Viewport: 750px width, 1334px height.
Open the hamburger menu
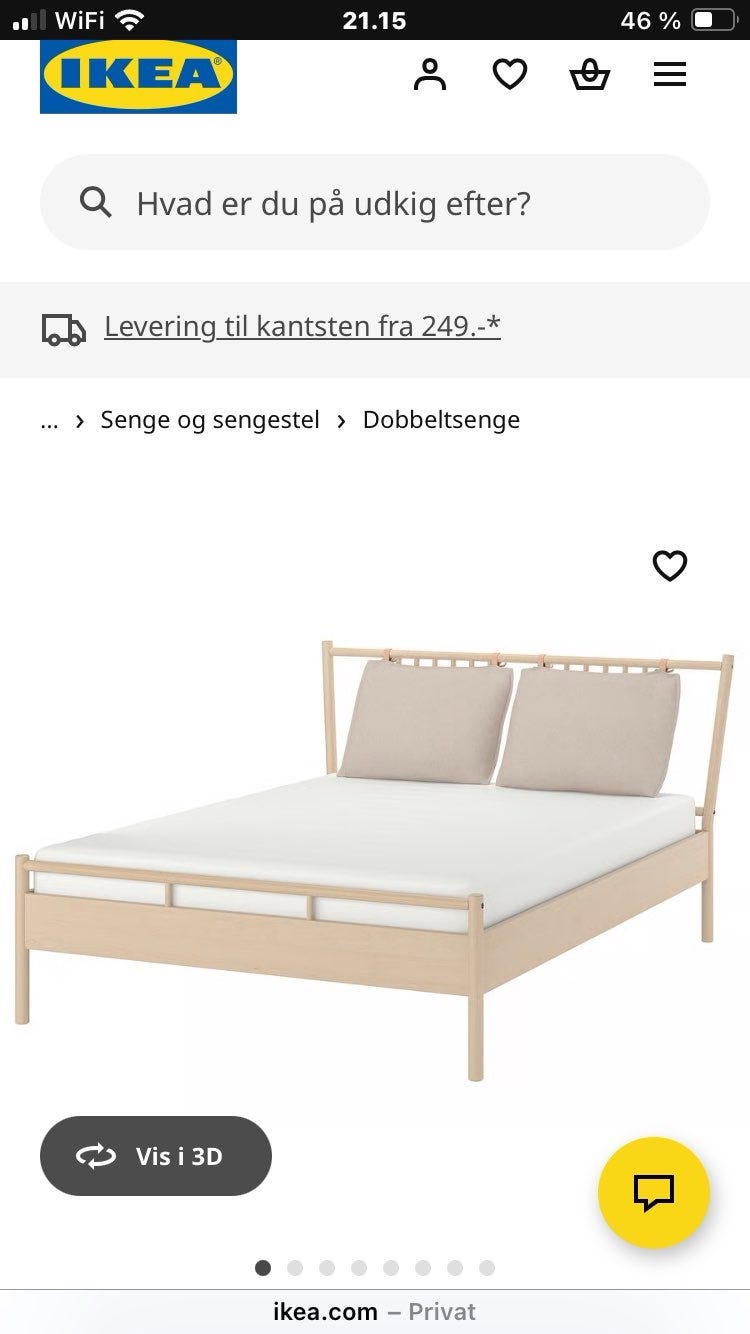(669, 74)
